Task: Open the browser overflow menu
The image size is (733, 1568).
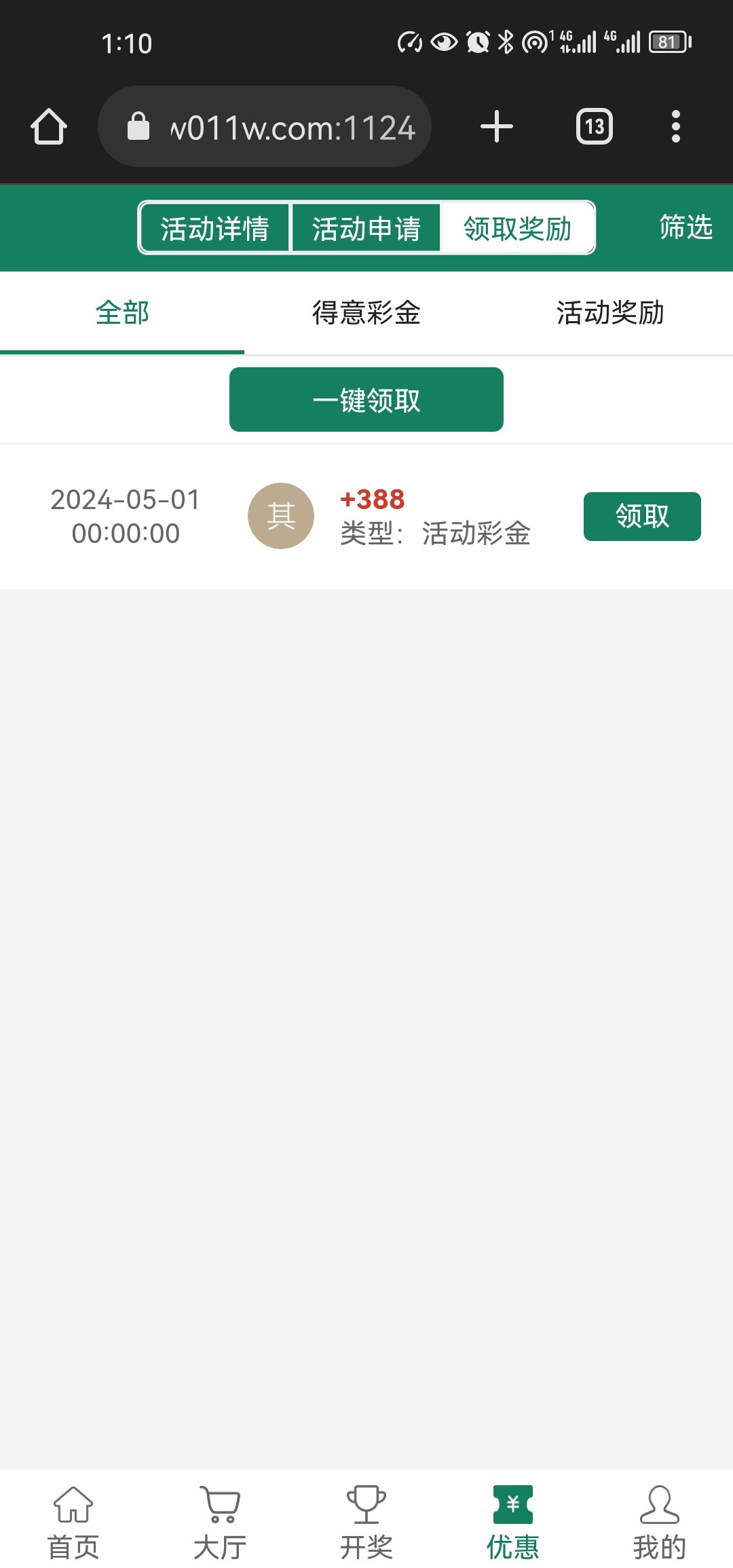Action: [x=675, y=127]
